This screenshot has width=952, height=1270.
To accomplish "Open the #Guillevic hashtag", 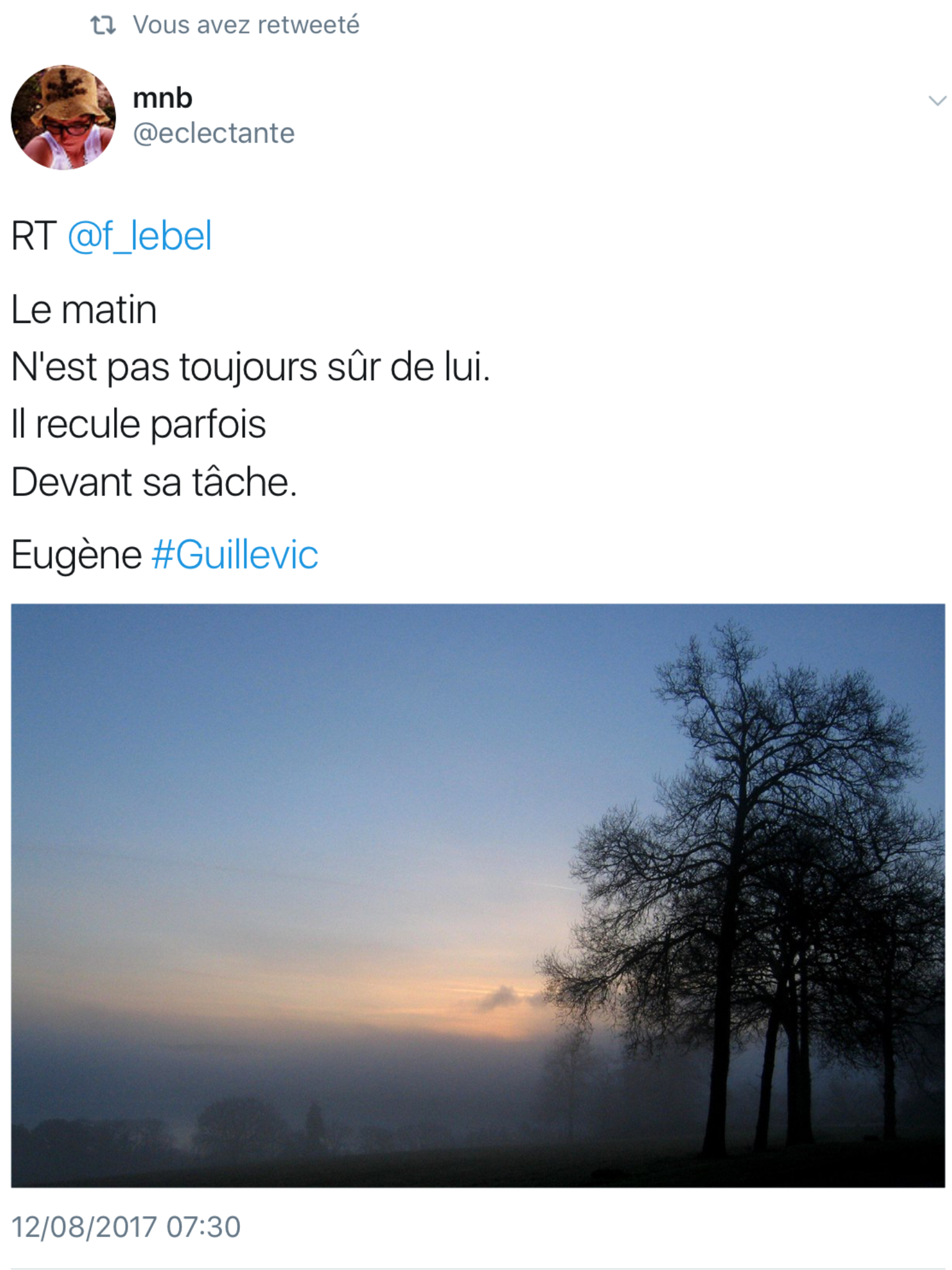I will pos(235,554).
